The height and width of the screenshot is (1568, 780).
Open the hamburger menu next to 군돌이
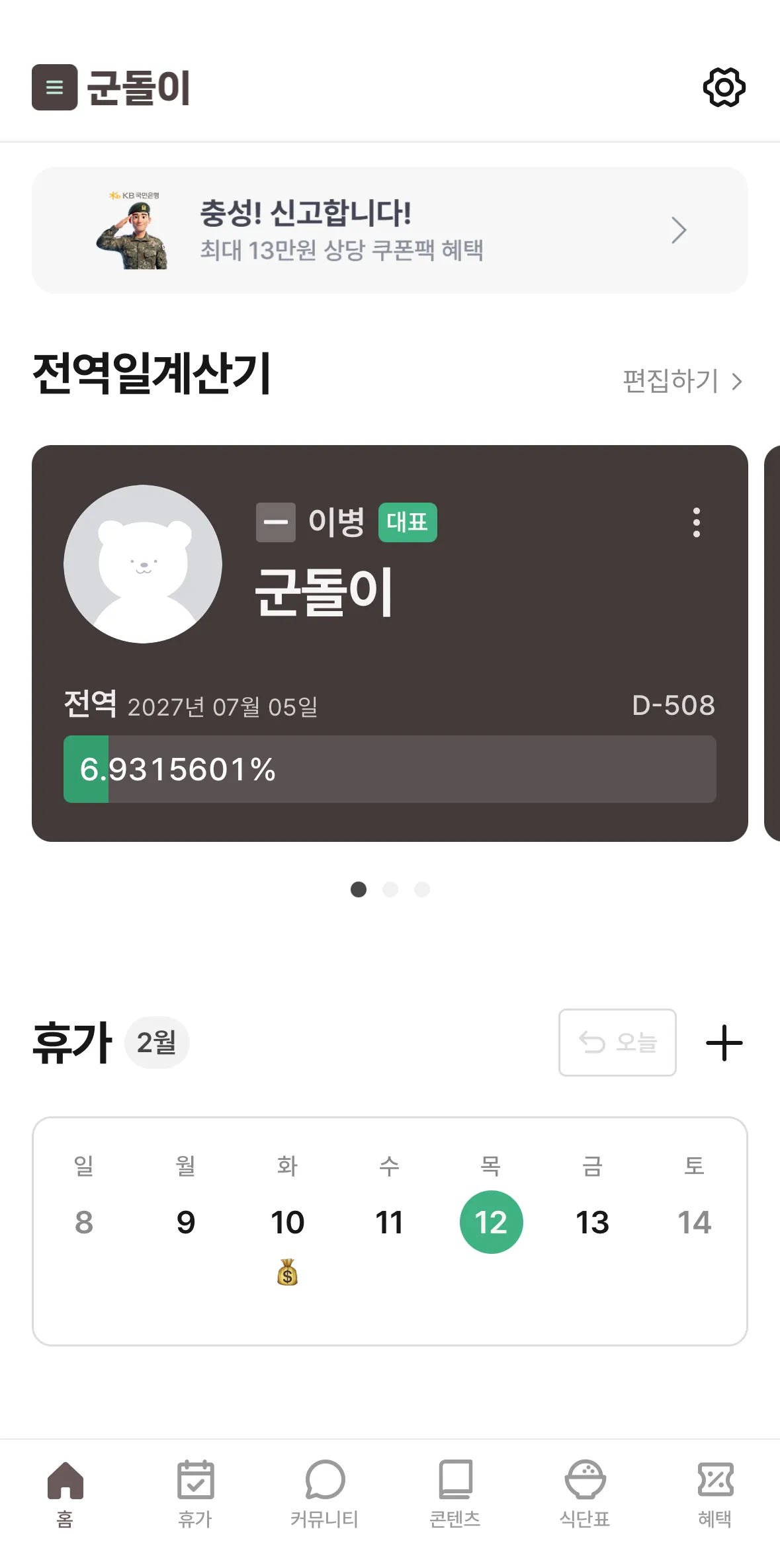click(54, 87)
